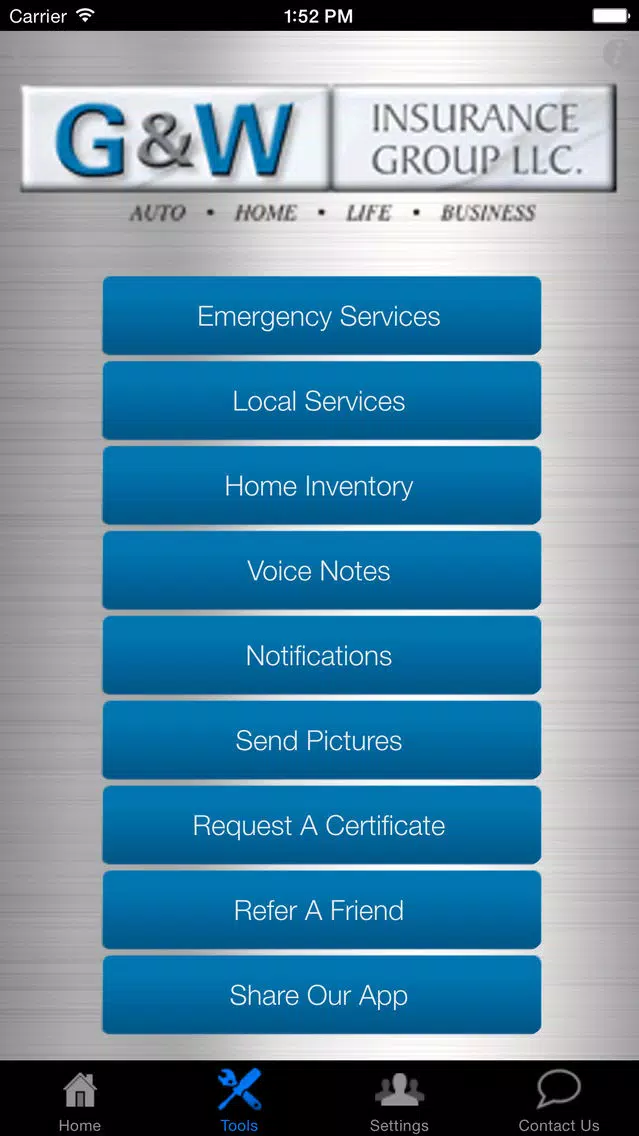
Task: Open Local Services
Action: pos(321,401)
